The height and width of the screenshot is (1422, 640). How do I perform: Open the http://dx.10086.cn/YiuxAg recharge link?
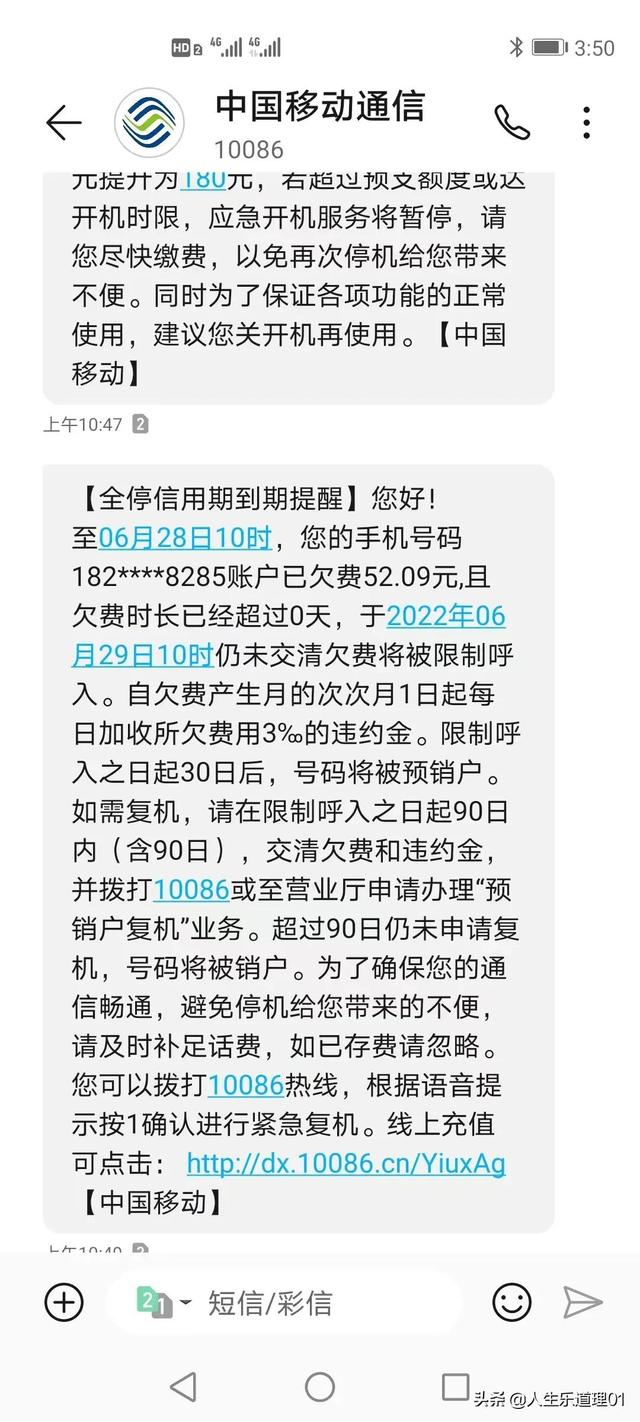pos(346,1162)
